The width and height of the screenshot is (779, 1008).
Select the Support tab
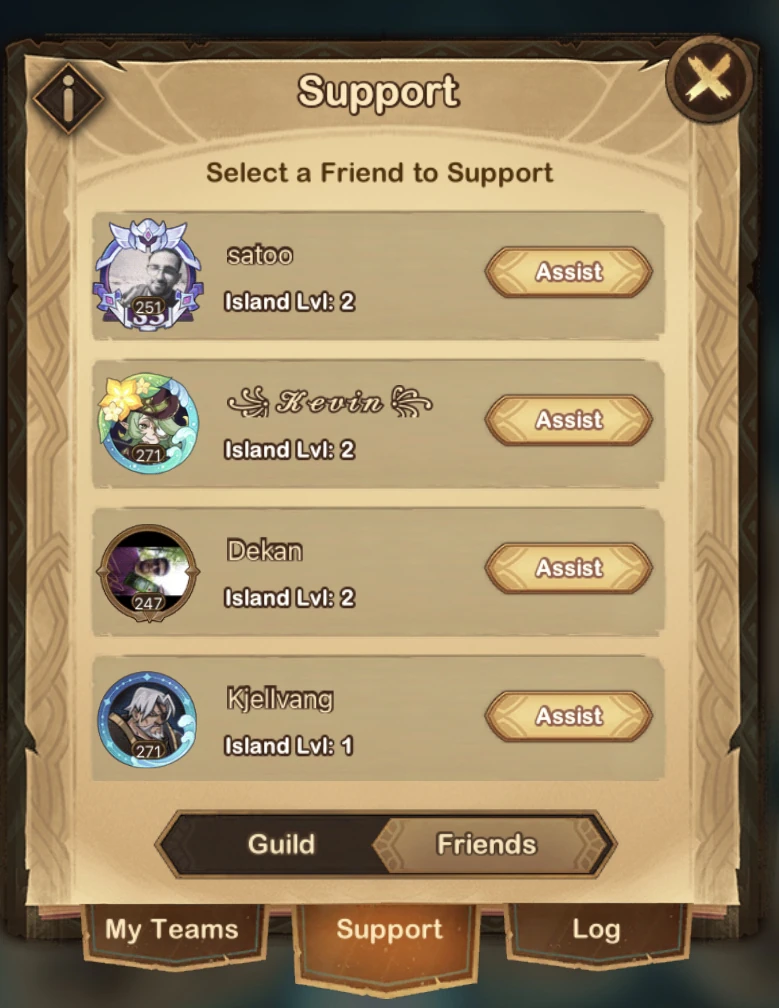(389, 930)
